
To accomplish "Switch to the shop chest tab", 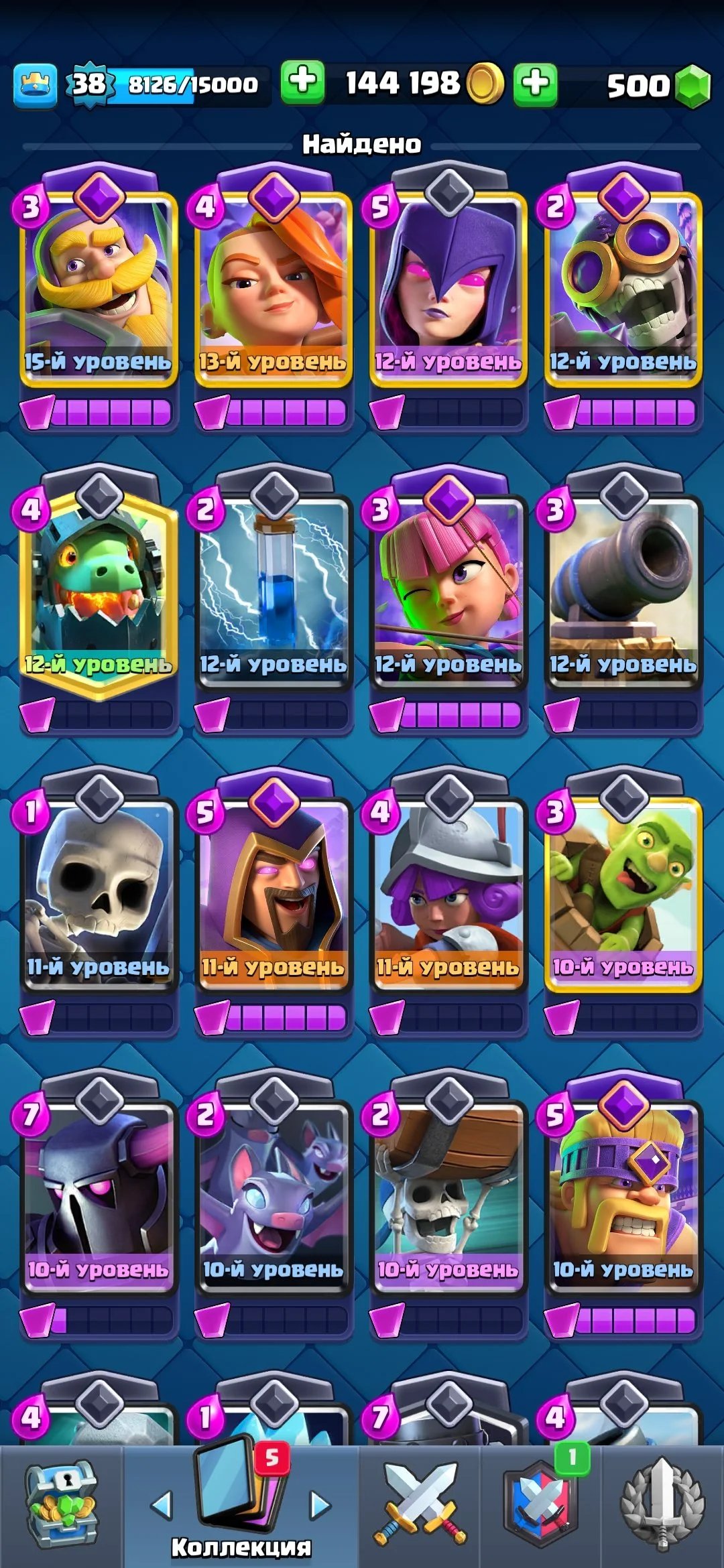I will (60, 1504).
